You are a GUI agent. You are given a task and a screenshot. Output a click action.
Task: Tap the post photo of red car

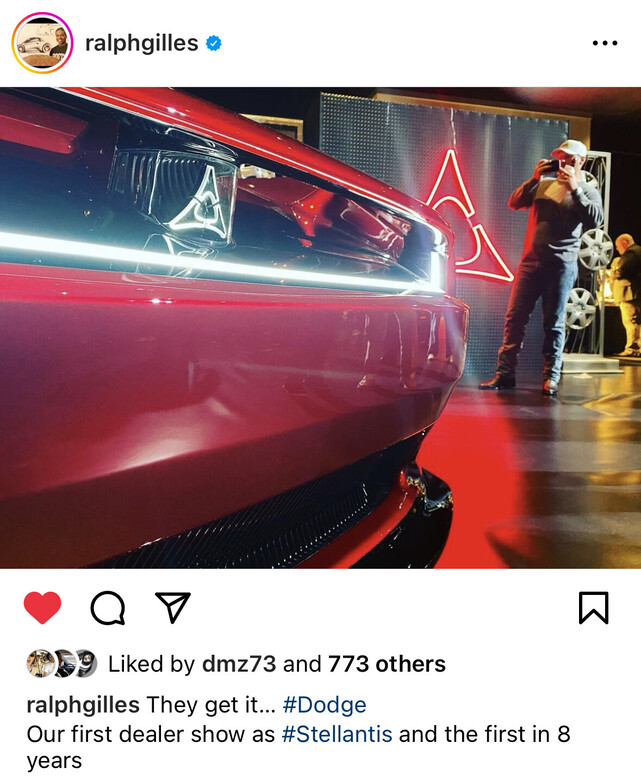click(320, 328)
